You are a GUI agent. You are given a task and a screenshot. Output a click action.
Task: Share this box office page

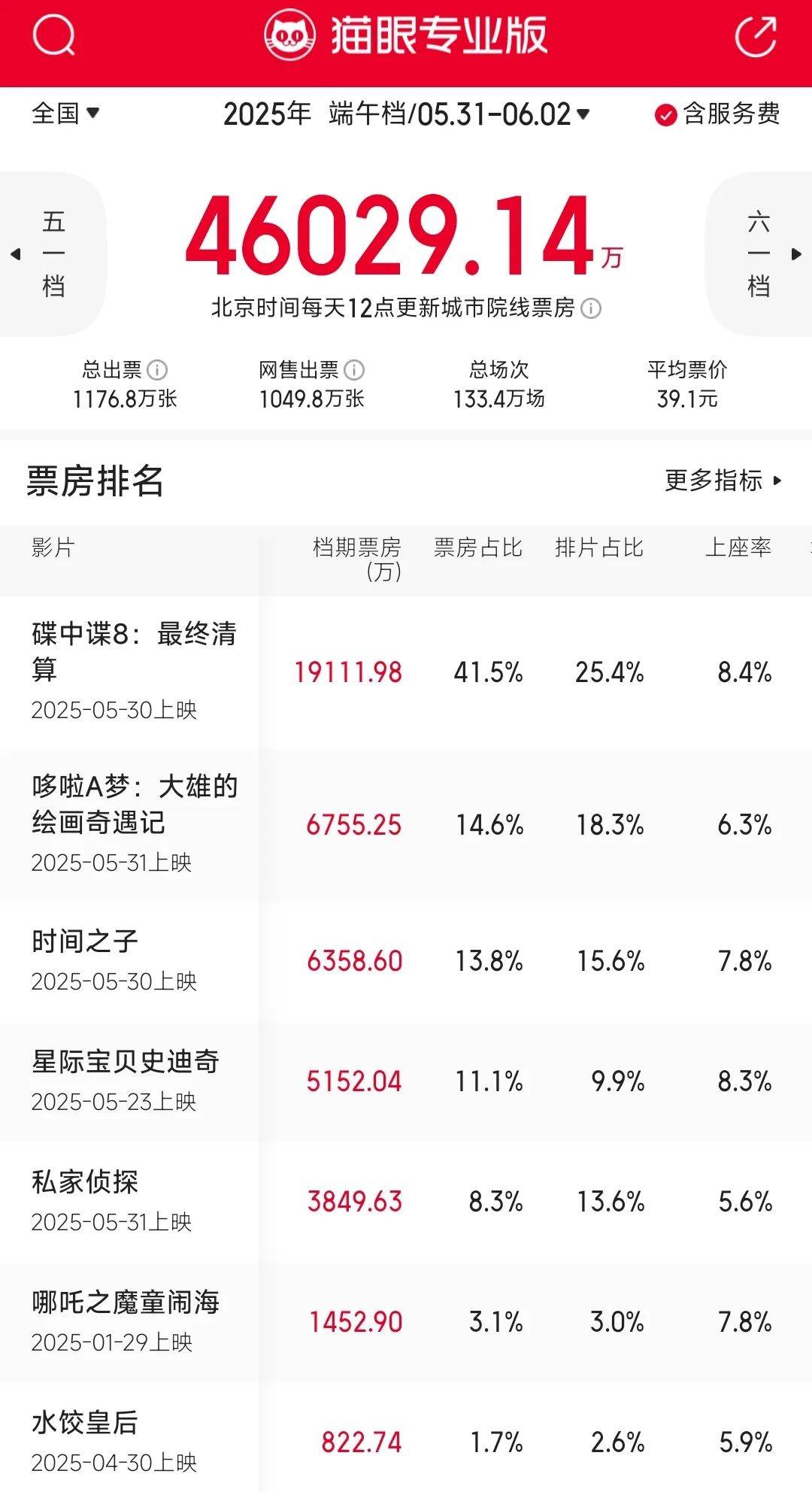pos(756,36)
